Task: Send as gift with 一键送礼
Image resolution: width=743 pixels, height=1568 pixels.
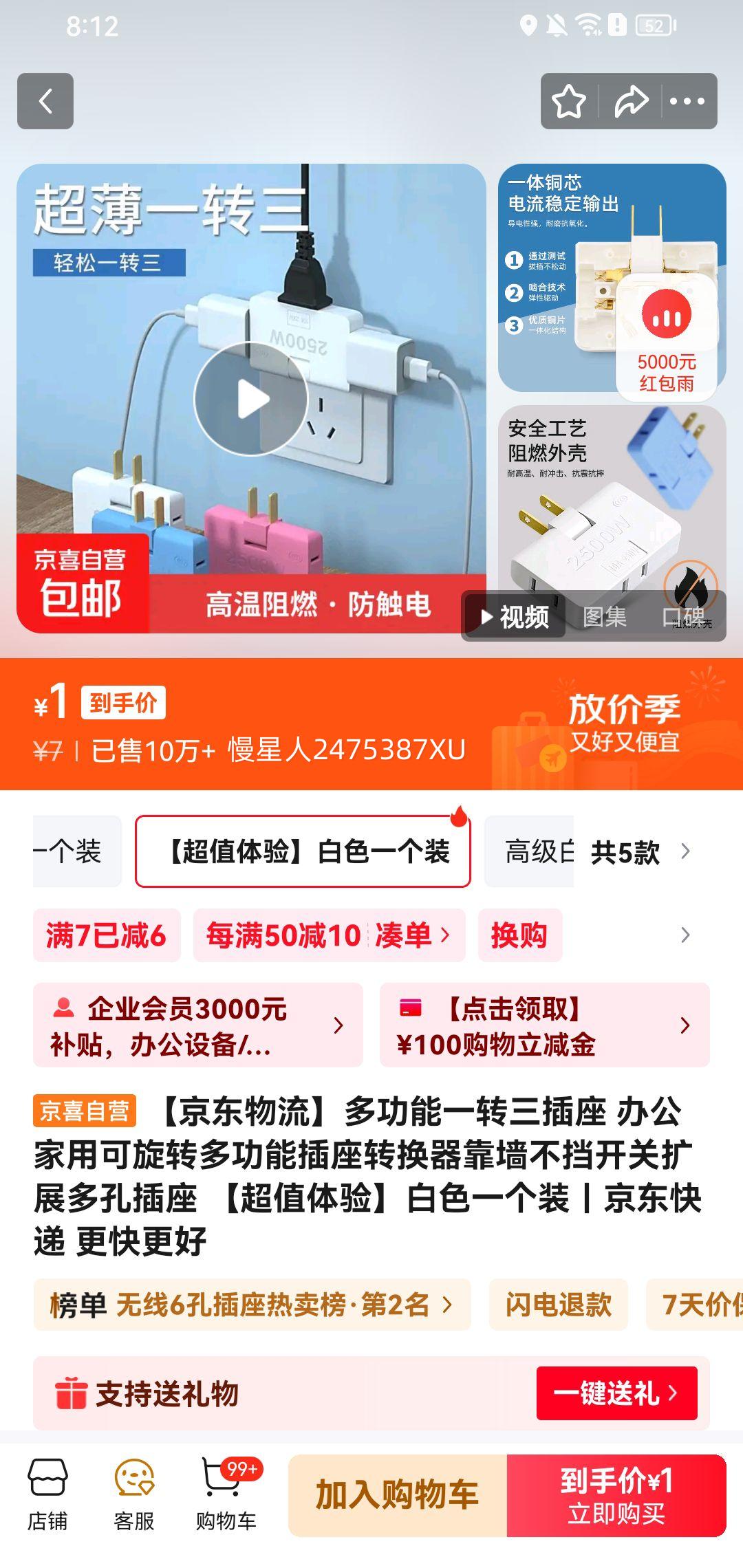Action: 616,1393
